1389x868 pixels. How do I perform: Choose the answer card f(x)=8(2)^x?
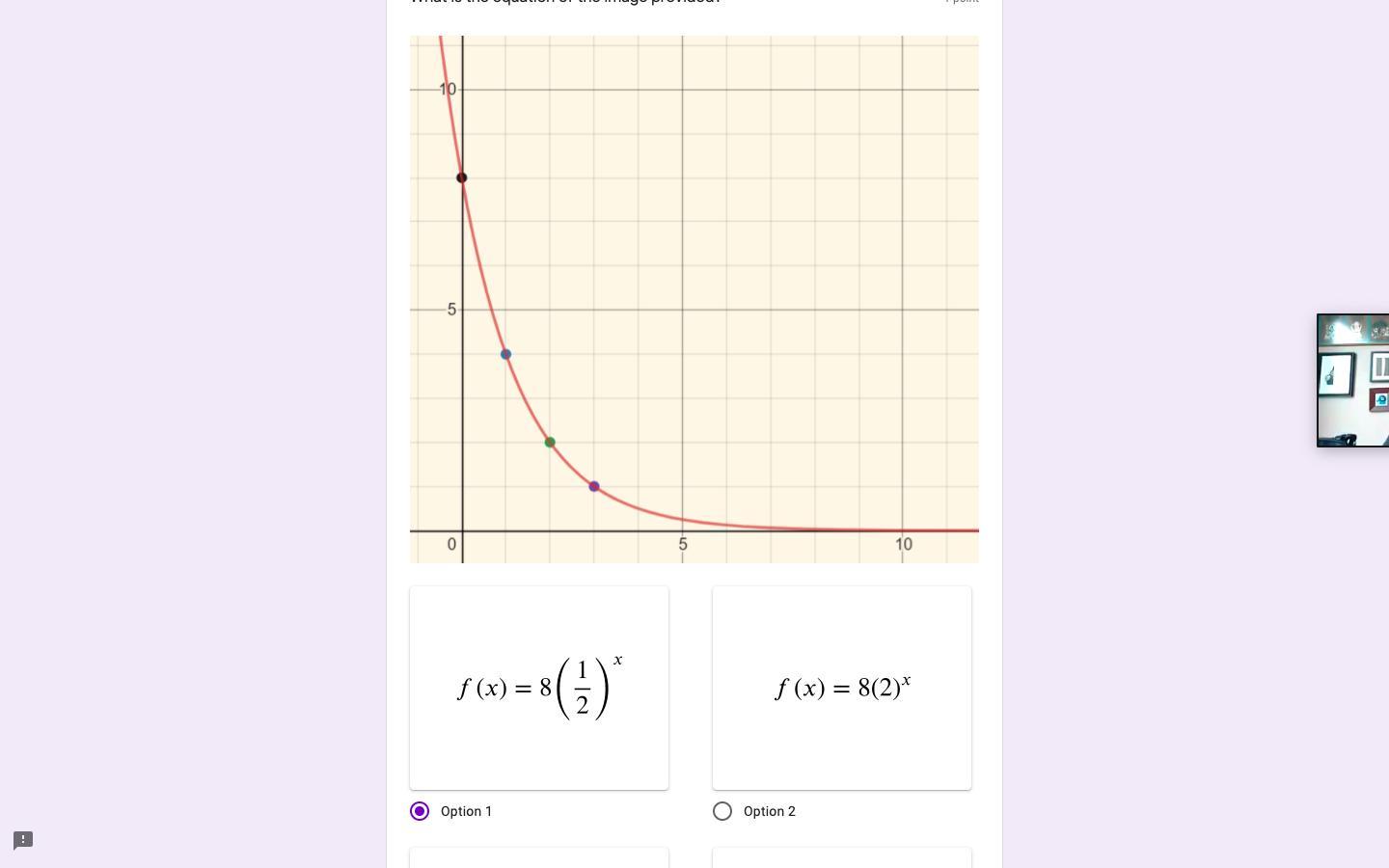[842, 688]
